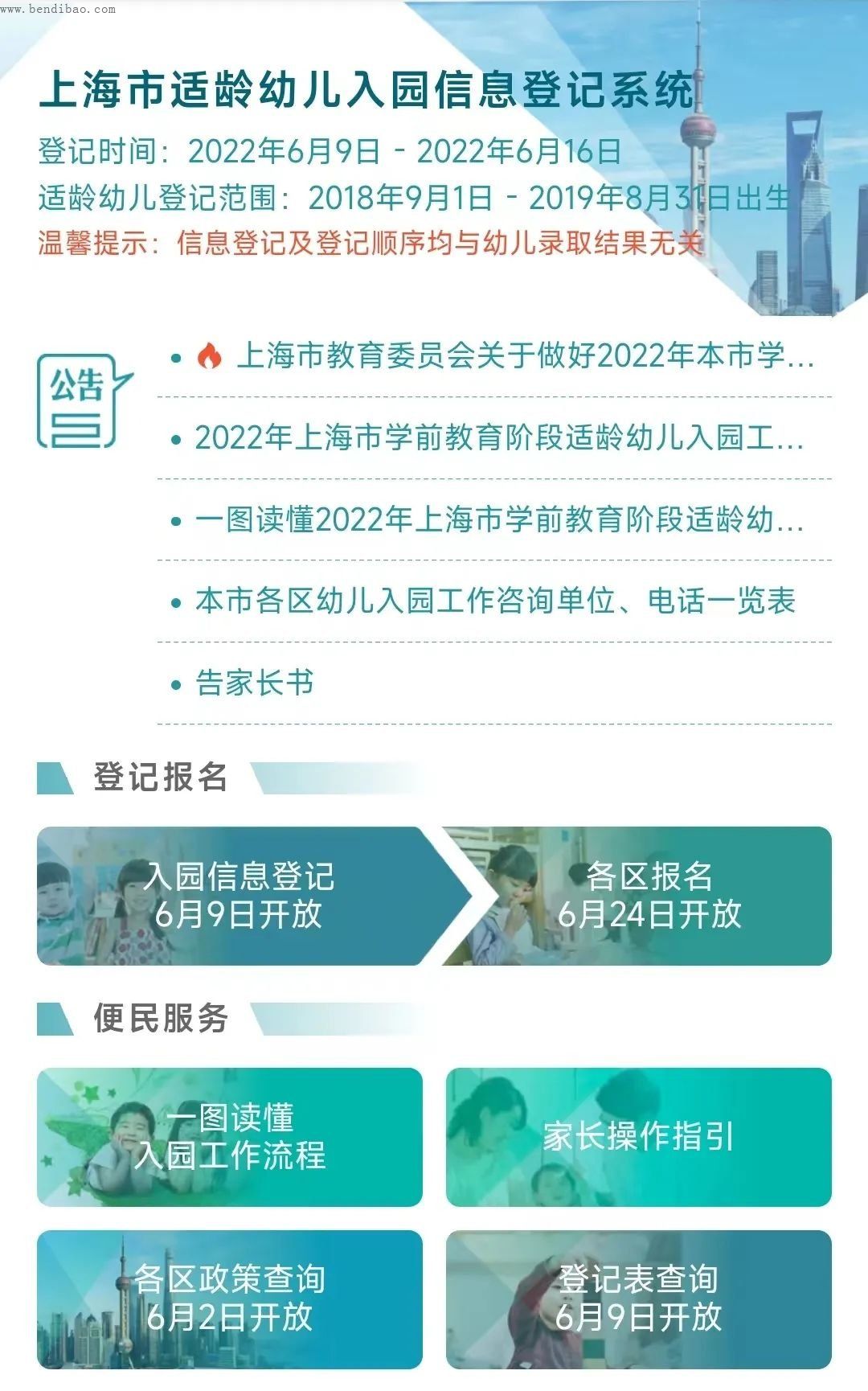Open 家长操作指引 card
The height and width of the screenshot is (1391, 868).
(638, 1137)
